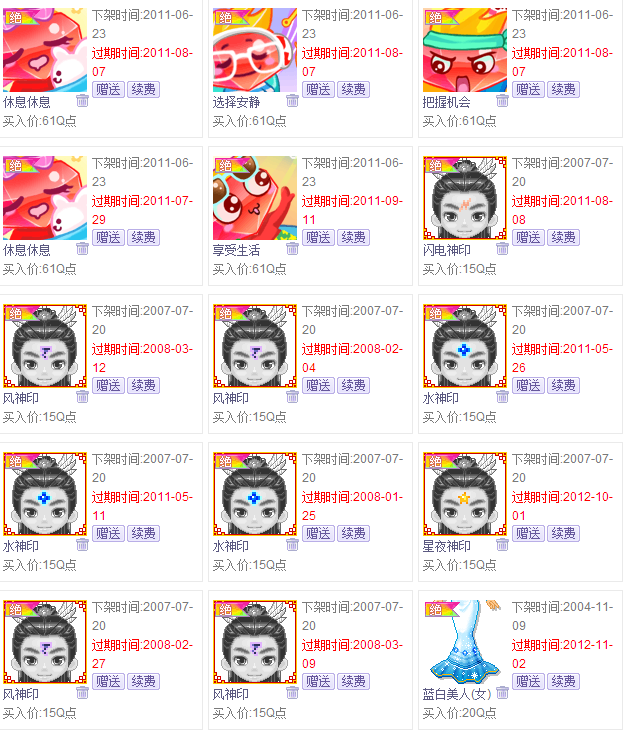Delete the 选择安静 item via trash icon
The height and width of the screenshot is (730, 623).
click(x=292, y=100)
